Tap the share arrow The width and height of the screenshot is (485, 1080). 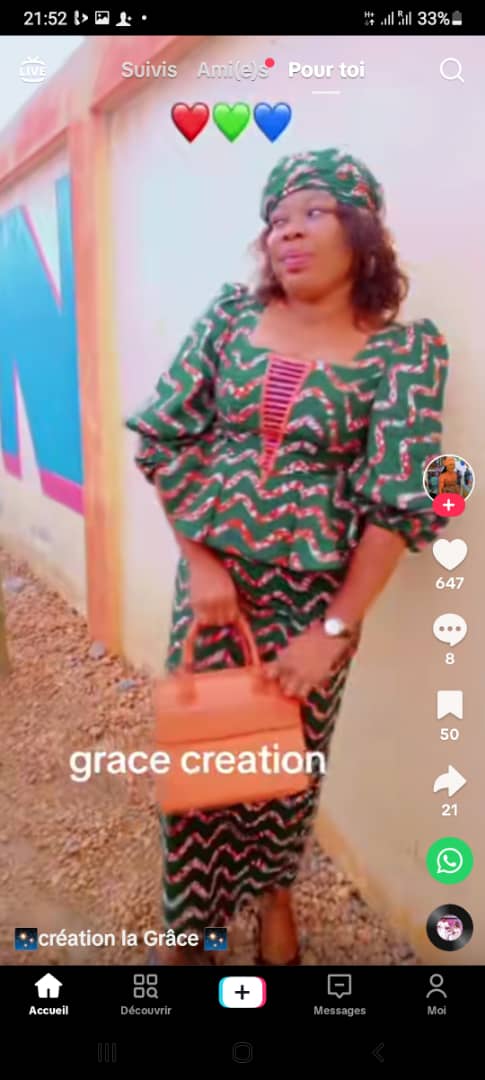[449, 781]
